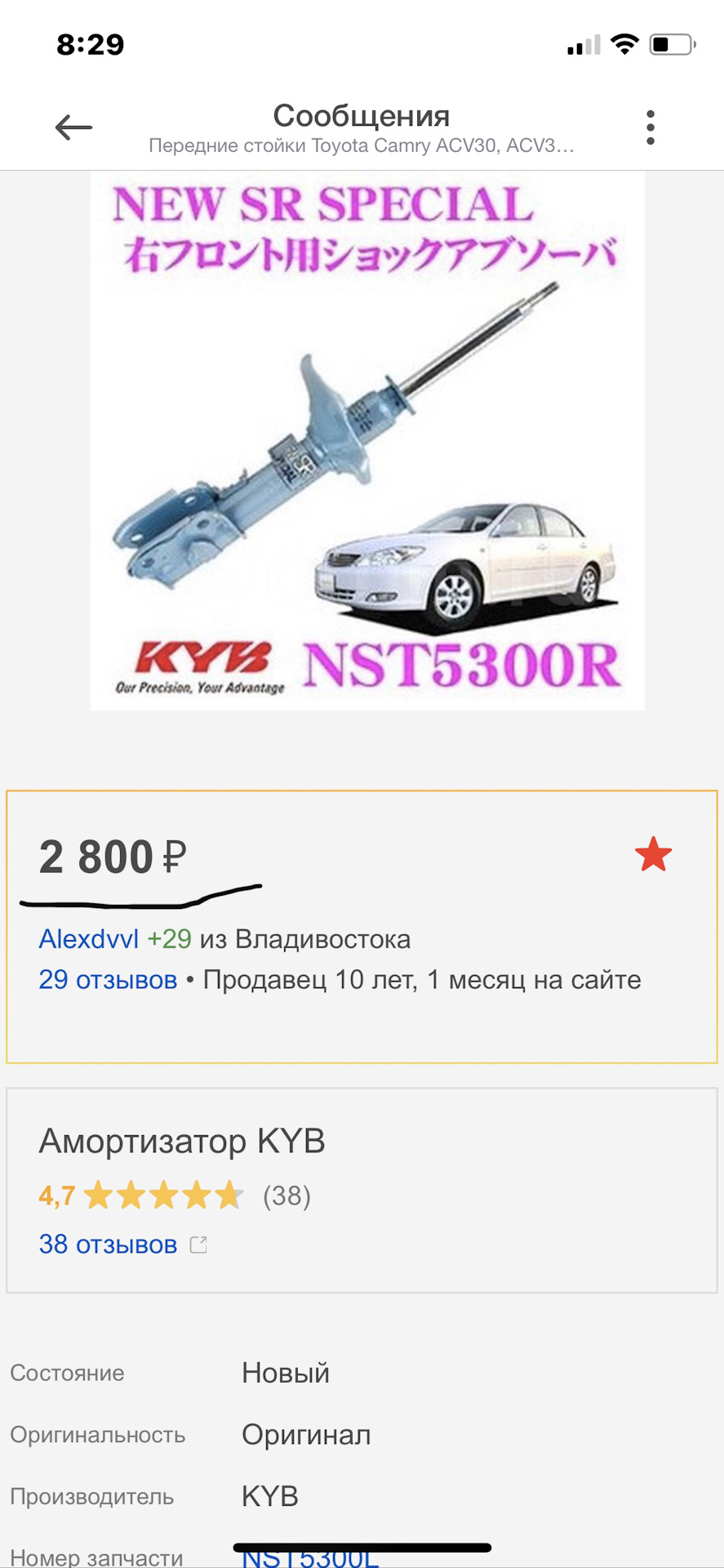Go back using the arrow
The height and width of the screenshot is (1568, 724).
point(73,127)
